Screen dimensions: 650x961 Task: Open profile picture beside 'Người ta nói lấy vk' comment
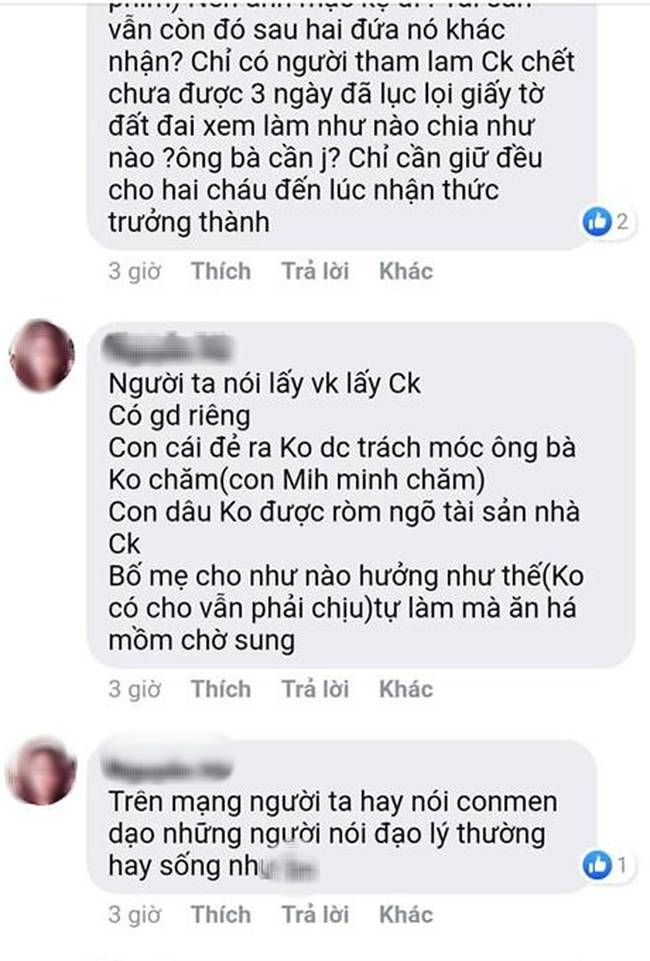[x=41, y=357]
